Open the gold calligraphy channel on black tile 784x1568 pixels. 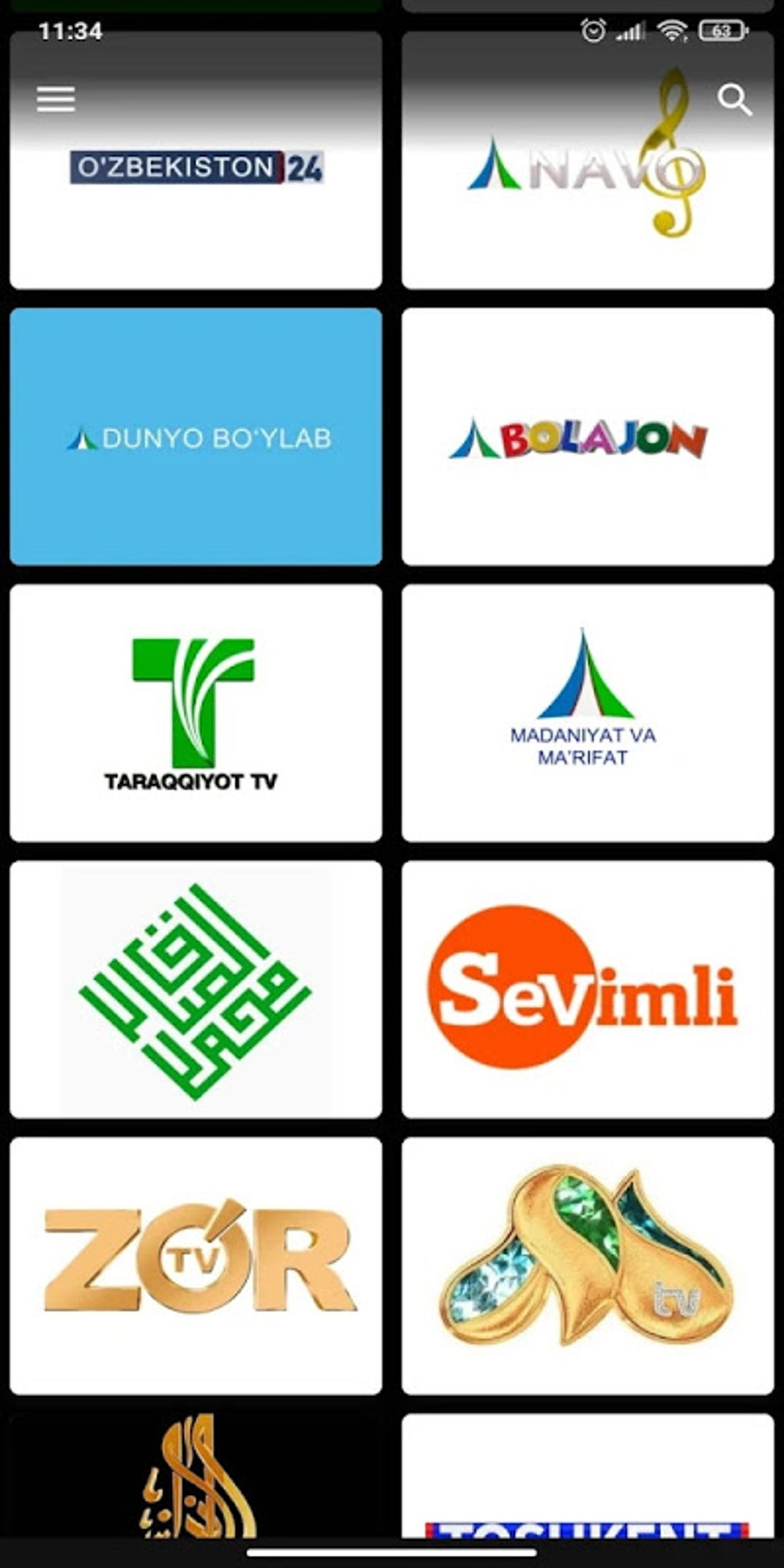(x=196, y=1476)
